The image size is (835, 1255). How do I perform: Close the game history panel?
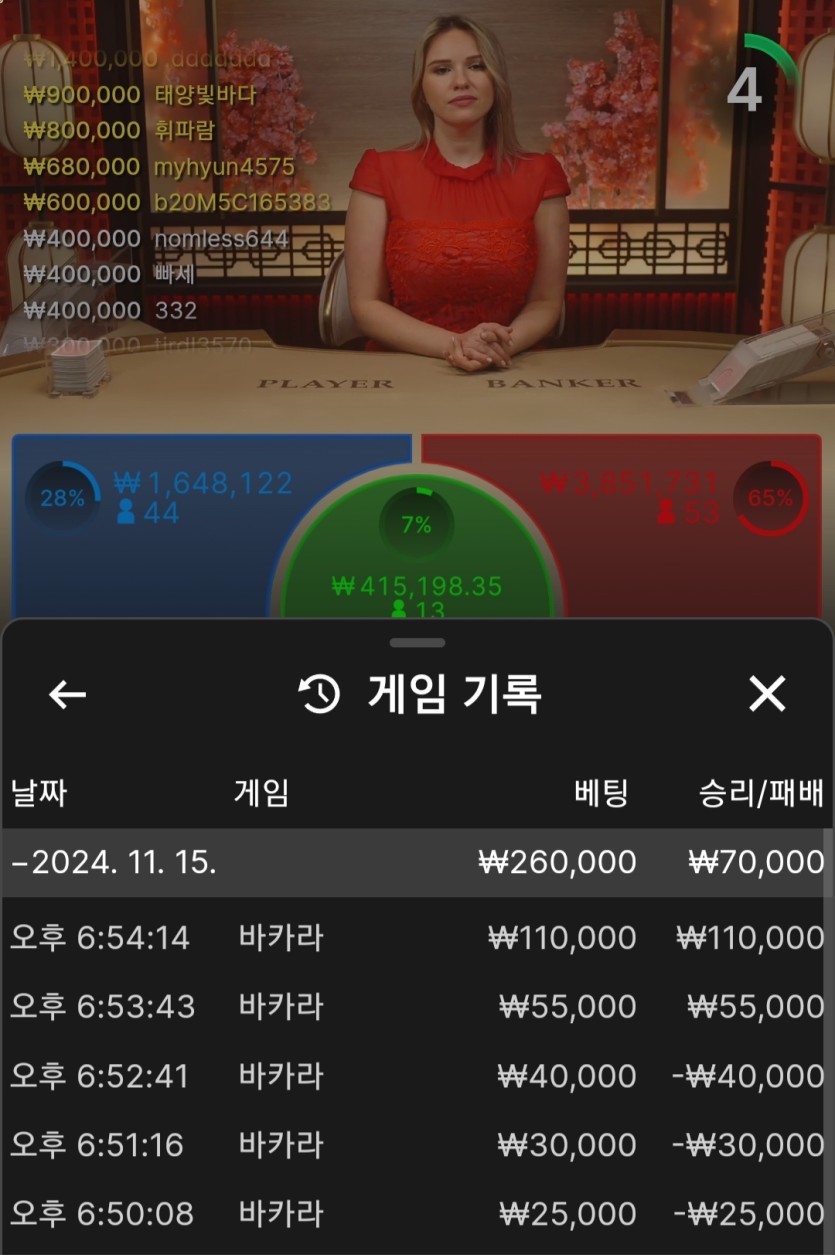tap(767, 694)
